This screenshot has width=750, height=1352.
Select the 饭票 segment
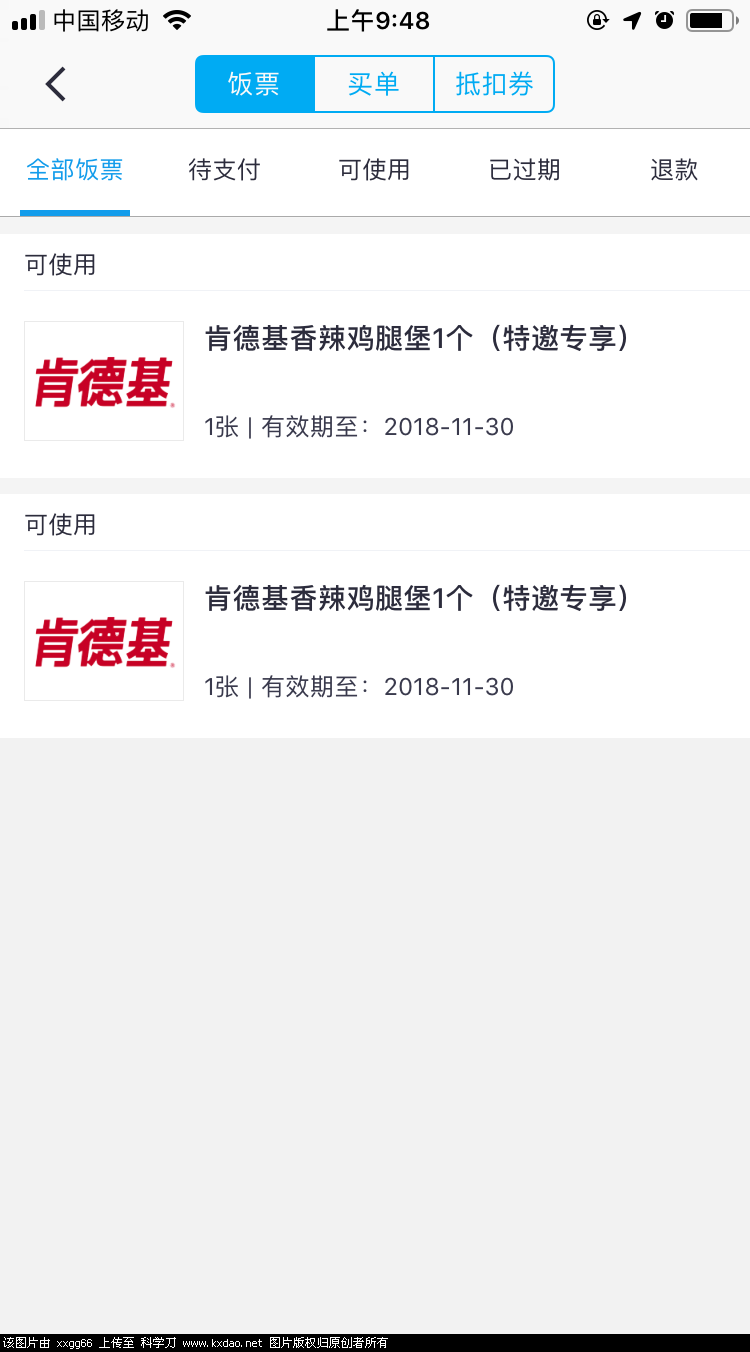pyautogui.click(x=254, y=84)
